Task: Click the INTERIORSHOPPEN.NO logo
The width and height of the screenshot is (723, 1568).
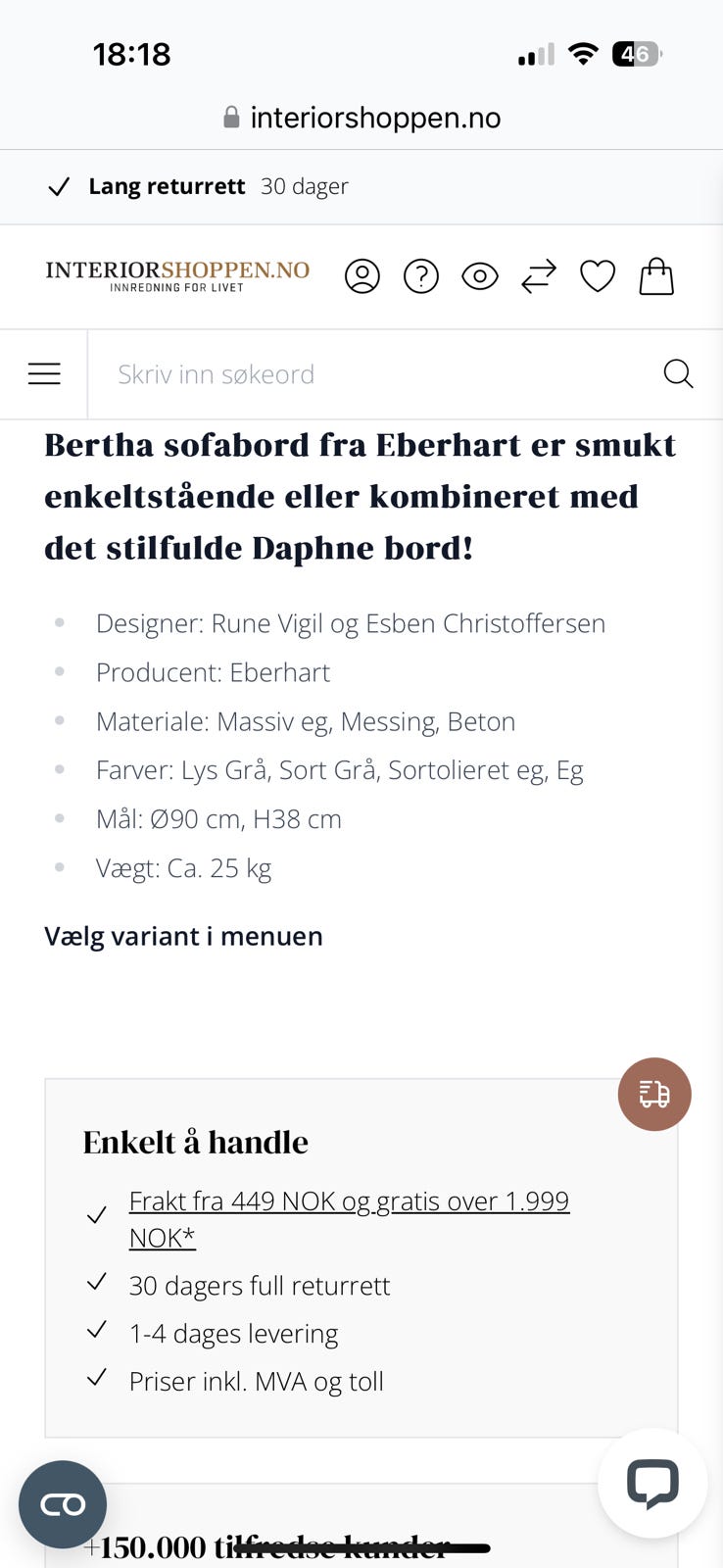Action: [x=176, y=275]
